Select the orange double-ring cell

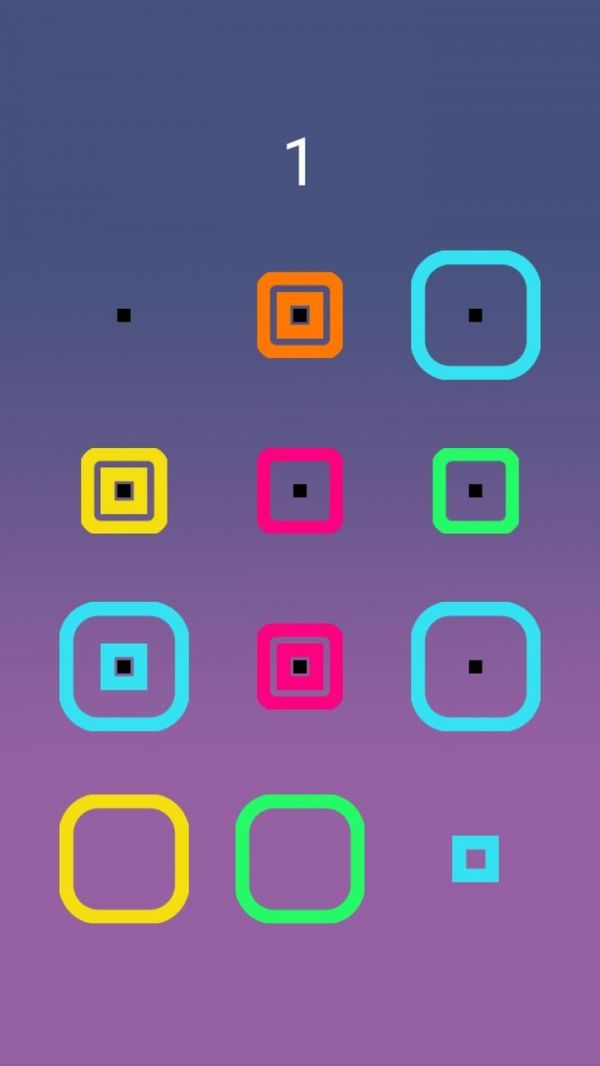[300, 315]
